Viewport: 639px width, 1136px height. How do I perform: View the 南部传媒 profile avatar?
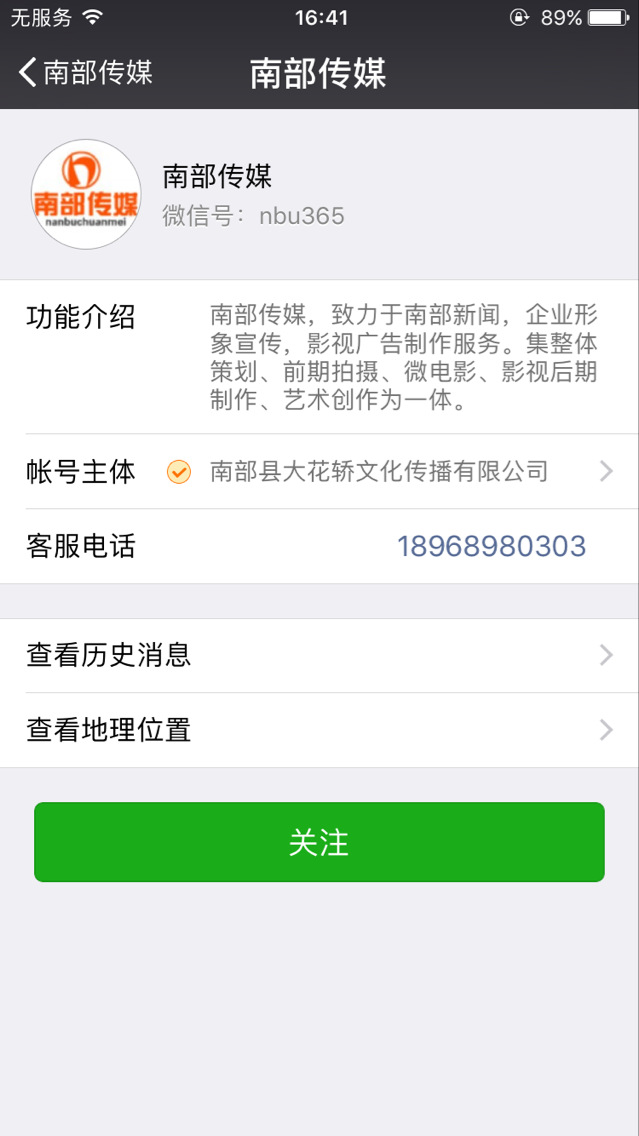pyautogui.click(x=86, y=194)
